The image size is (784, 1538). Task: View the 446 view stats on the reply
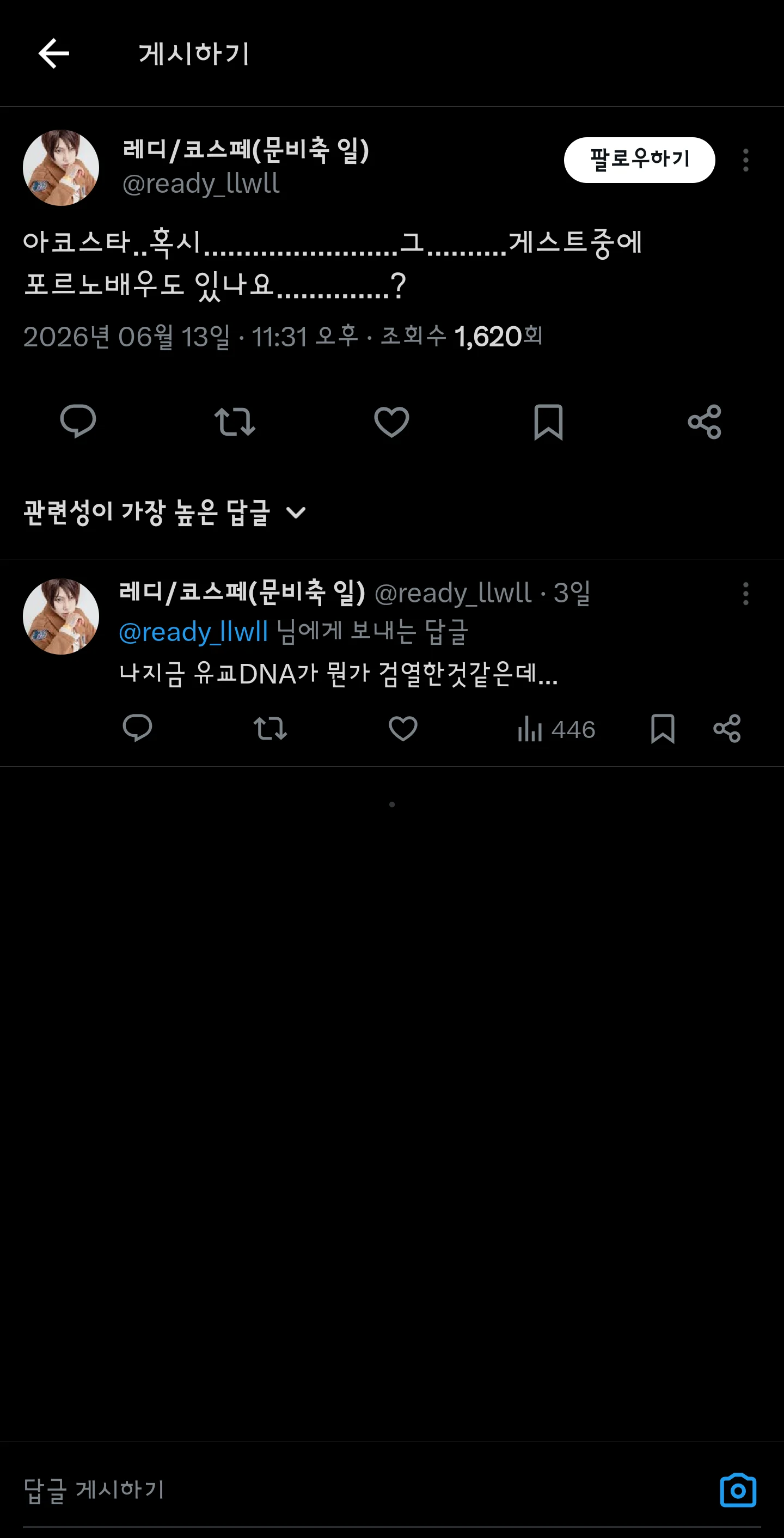(x=556, y=729)
